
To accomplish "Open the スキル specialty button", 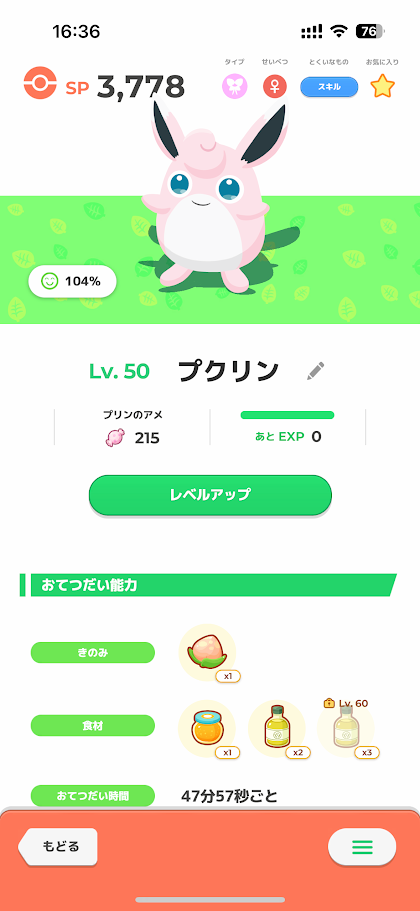I will coord(329,87).
